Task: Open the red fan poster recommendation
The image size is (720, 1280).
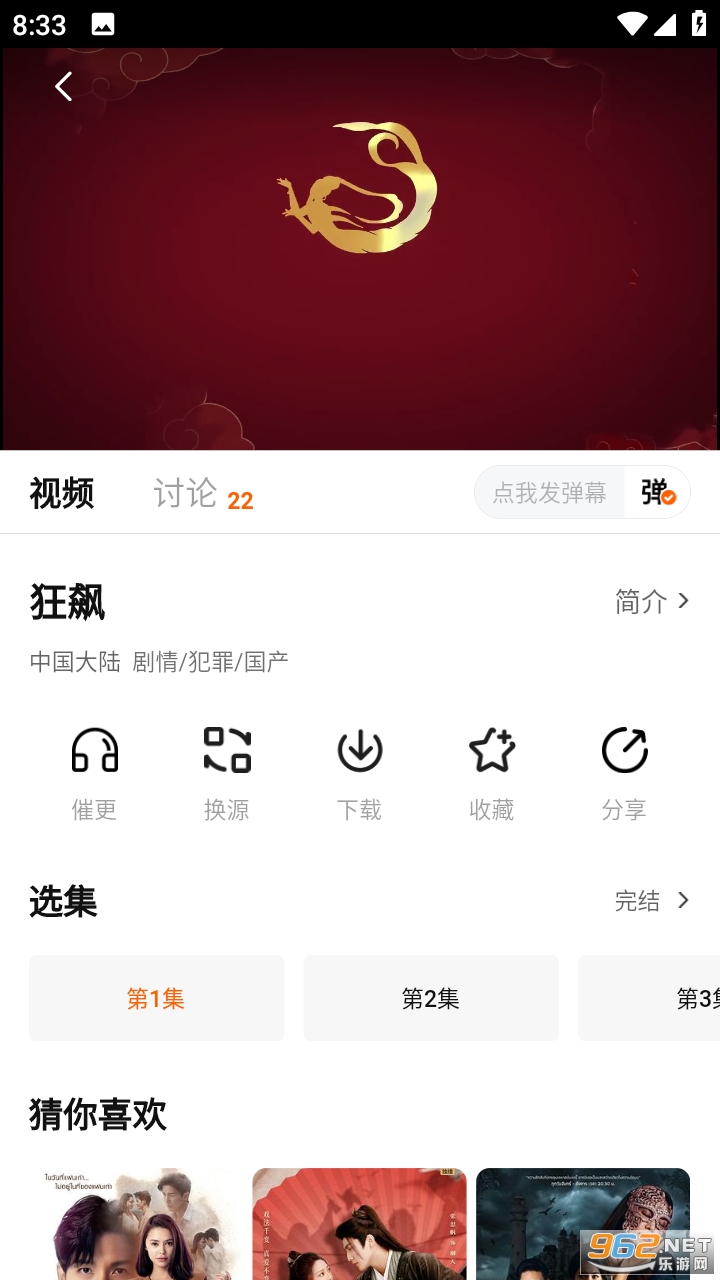Action: [359, 1225]
